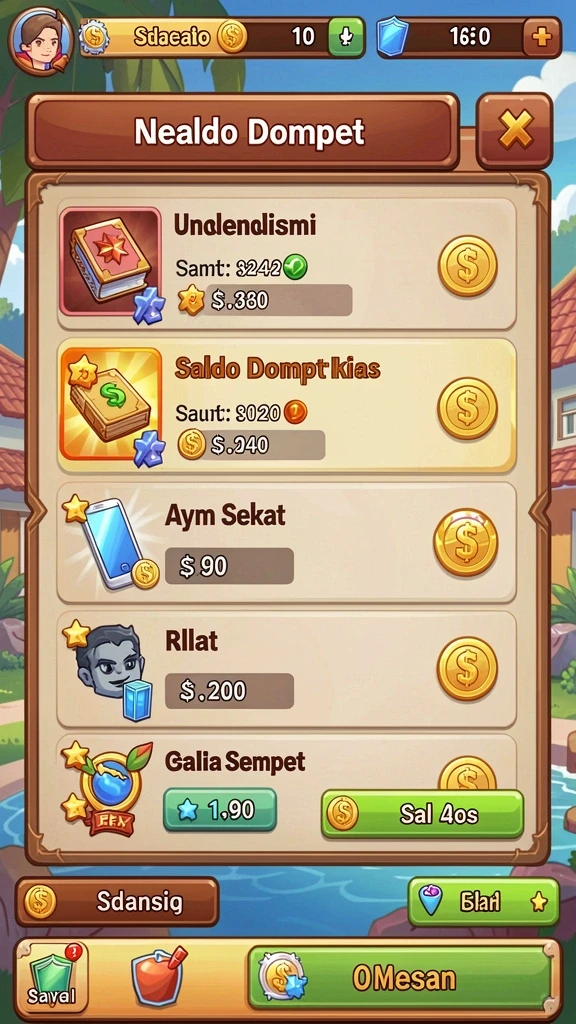Viewport: 576px width, 1024px height.
Task: Tap the OMesan green button
Action: pos(400,978)
